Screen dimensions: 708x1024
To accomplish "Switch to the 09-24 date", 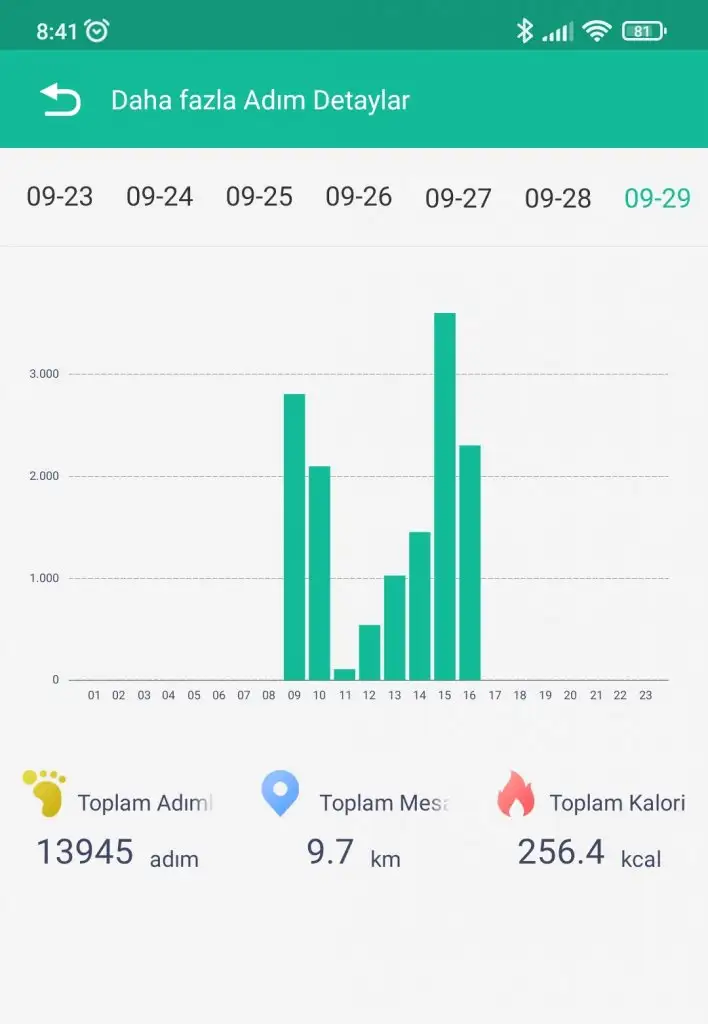I will click(159, 197).
